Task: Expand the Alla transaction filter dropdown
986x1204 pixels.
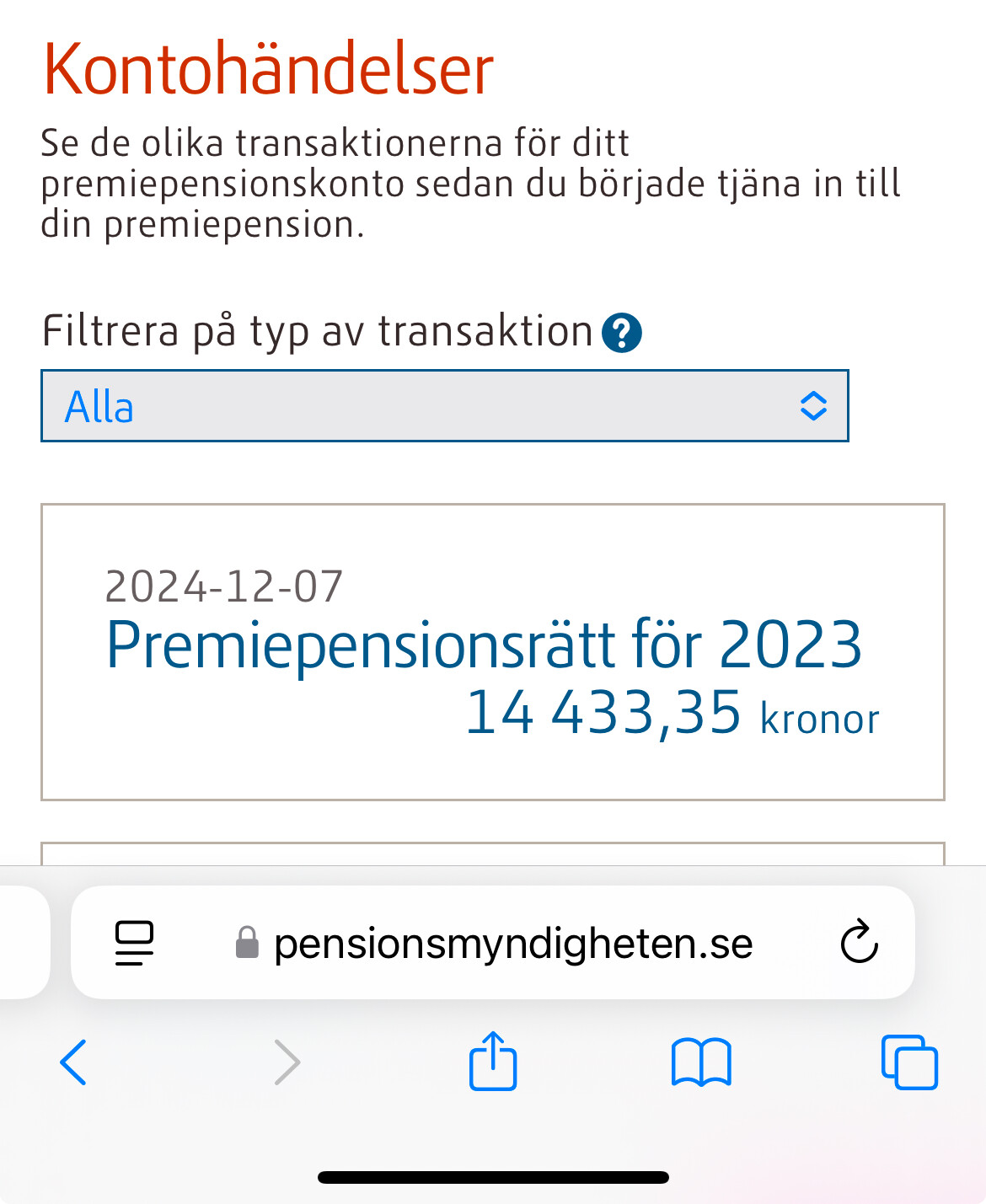Action: point(444,406)
